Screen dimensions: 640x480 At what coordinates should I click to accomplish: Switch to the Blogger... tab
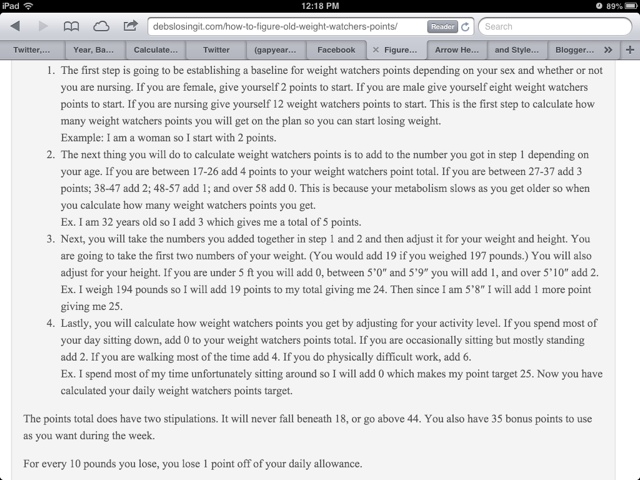[x=574, y=50]
